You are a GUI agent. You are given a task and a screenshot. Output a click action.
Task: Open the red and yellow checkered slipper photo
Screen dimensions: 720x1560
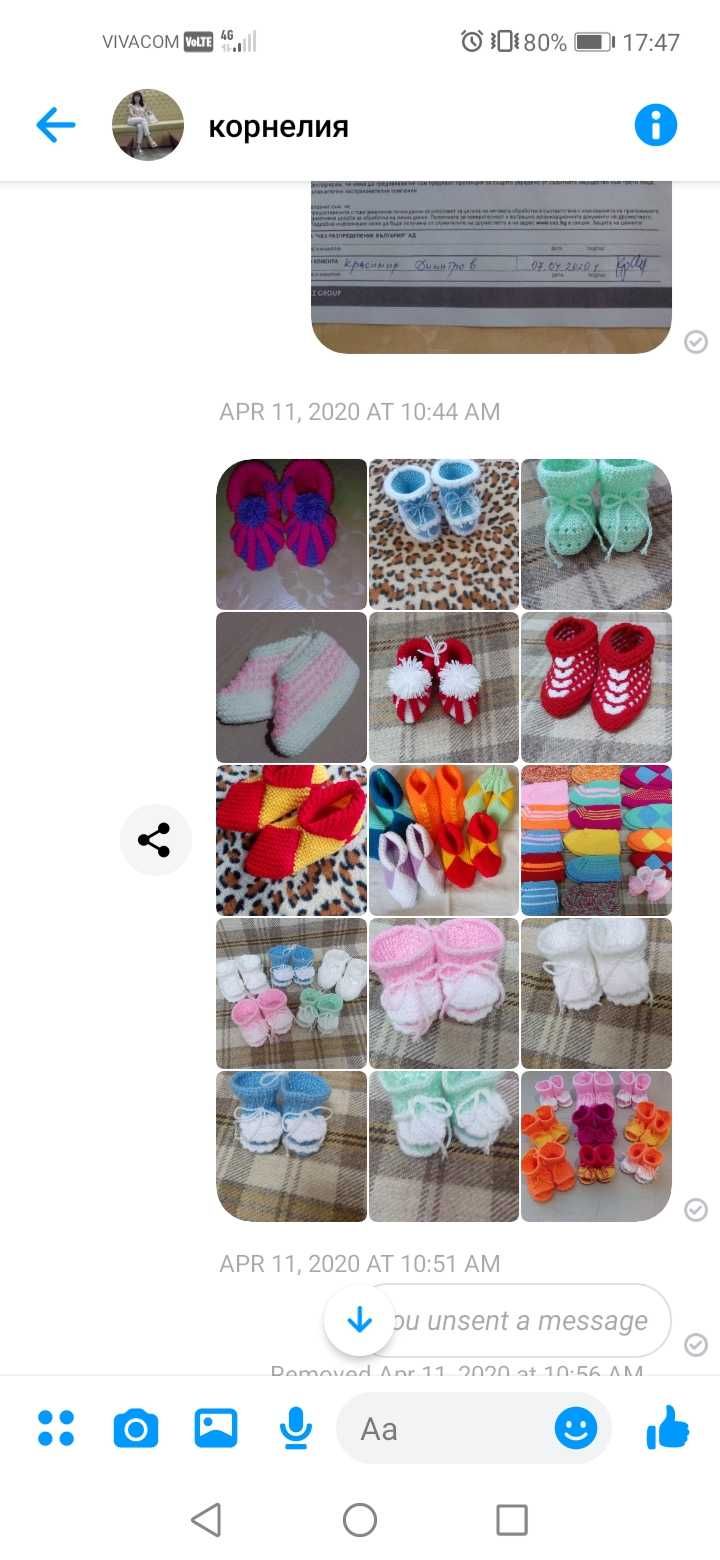coord(291,840)
